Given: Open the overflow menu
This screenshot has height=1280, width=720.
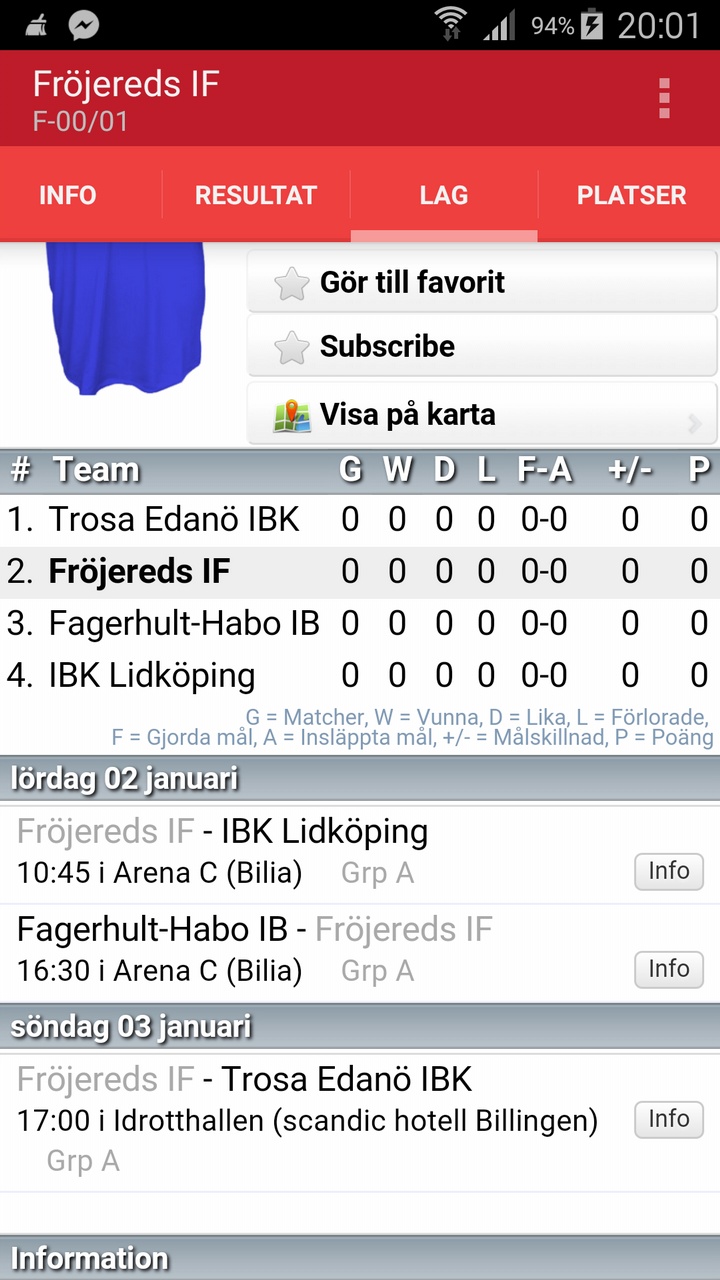Looking at the screenshot, I should pyautogui.click(x=664, y=99).
